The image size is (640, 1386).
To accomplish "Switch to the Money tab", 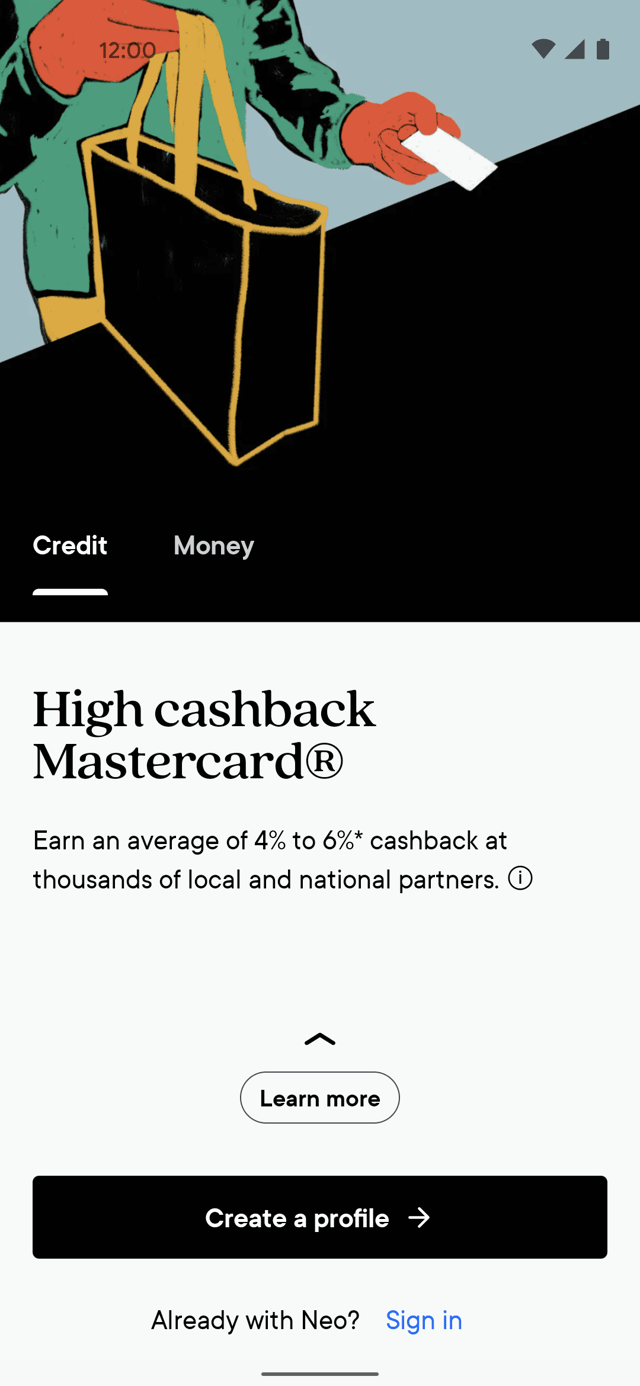I will [213, 546].
